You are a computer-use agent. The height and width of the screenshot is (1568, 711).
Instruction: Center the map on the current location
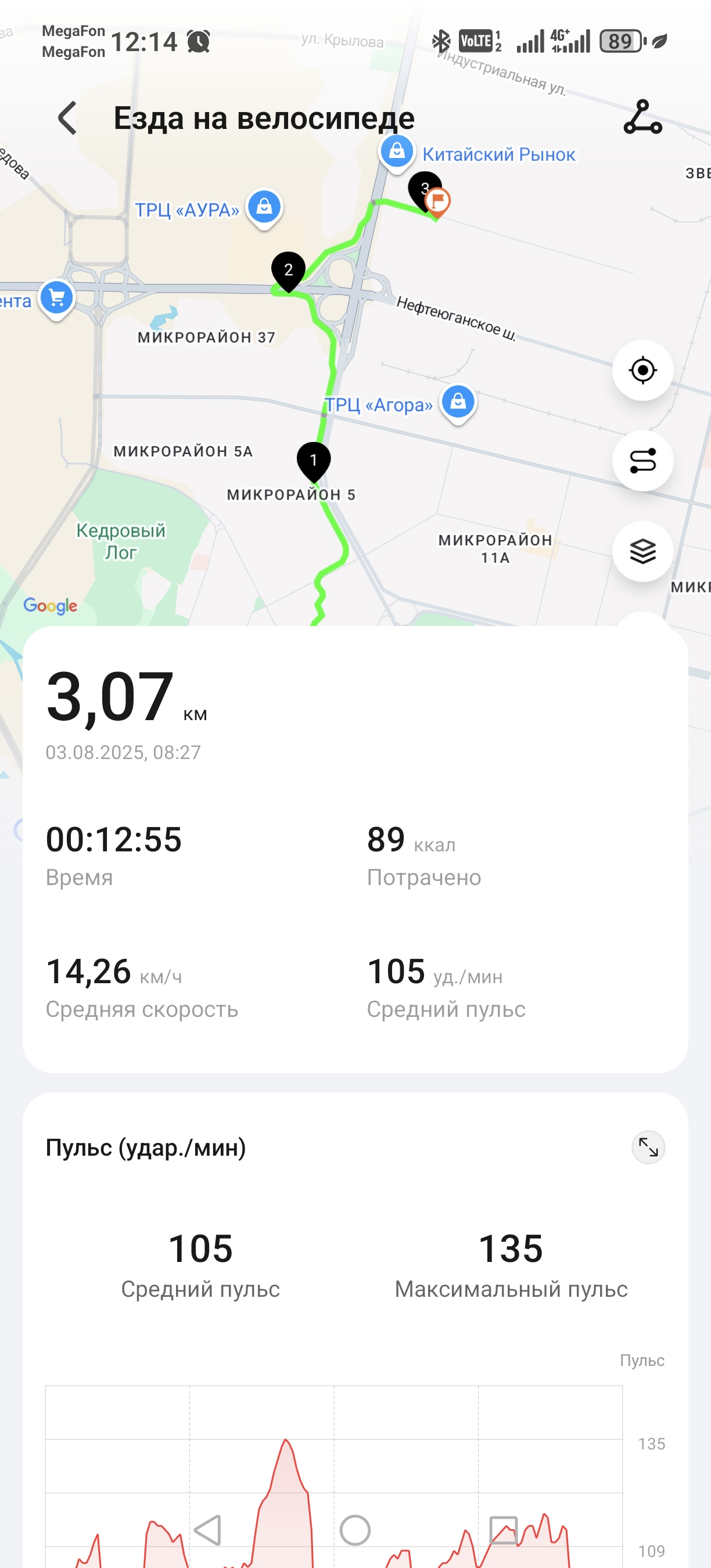point(643,370)
